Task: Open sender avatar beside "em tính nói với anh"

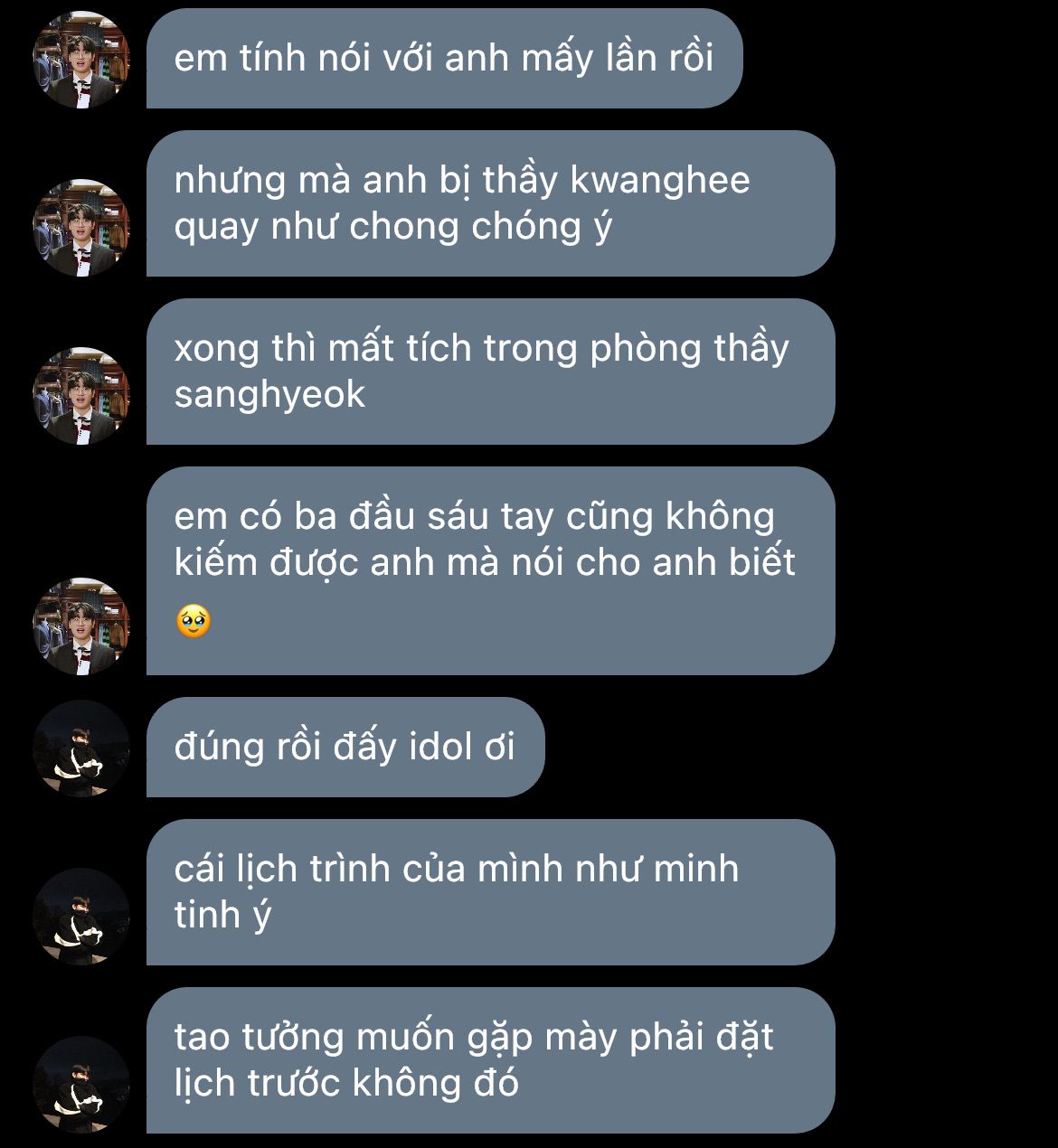Action: (81, 60)
